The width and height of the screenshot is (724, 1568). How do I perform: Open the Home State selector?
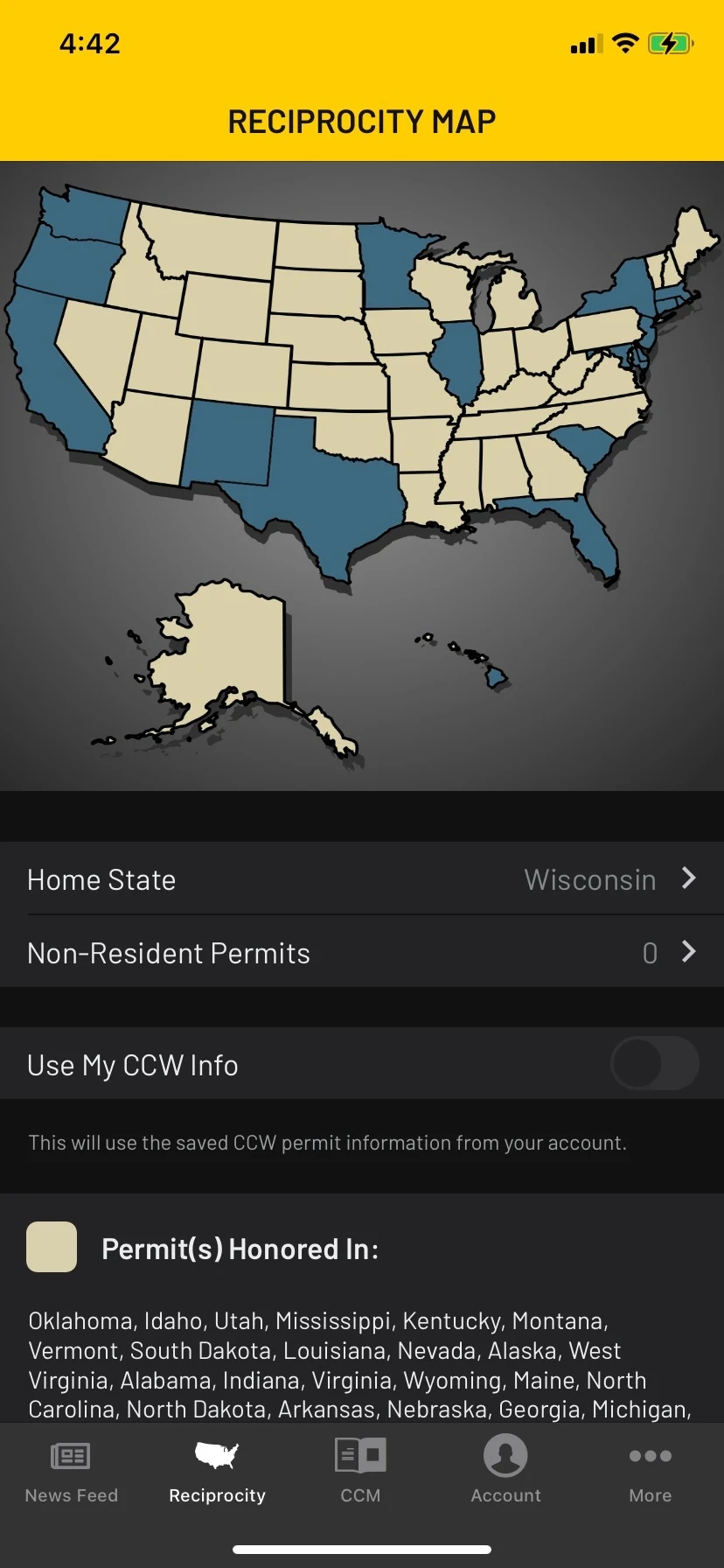[362, 879]
